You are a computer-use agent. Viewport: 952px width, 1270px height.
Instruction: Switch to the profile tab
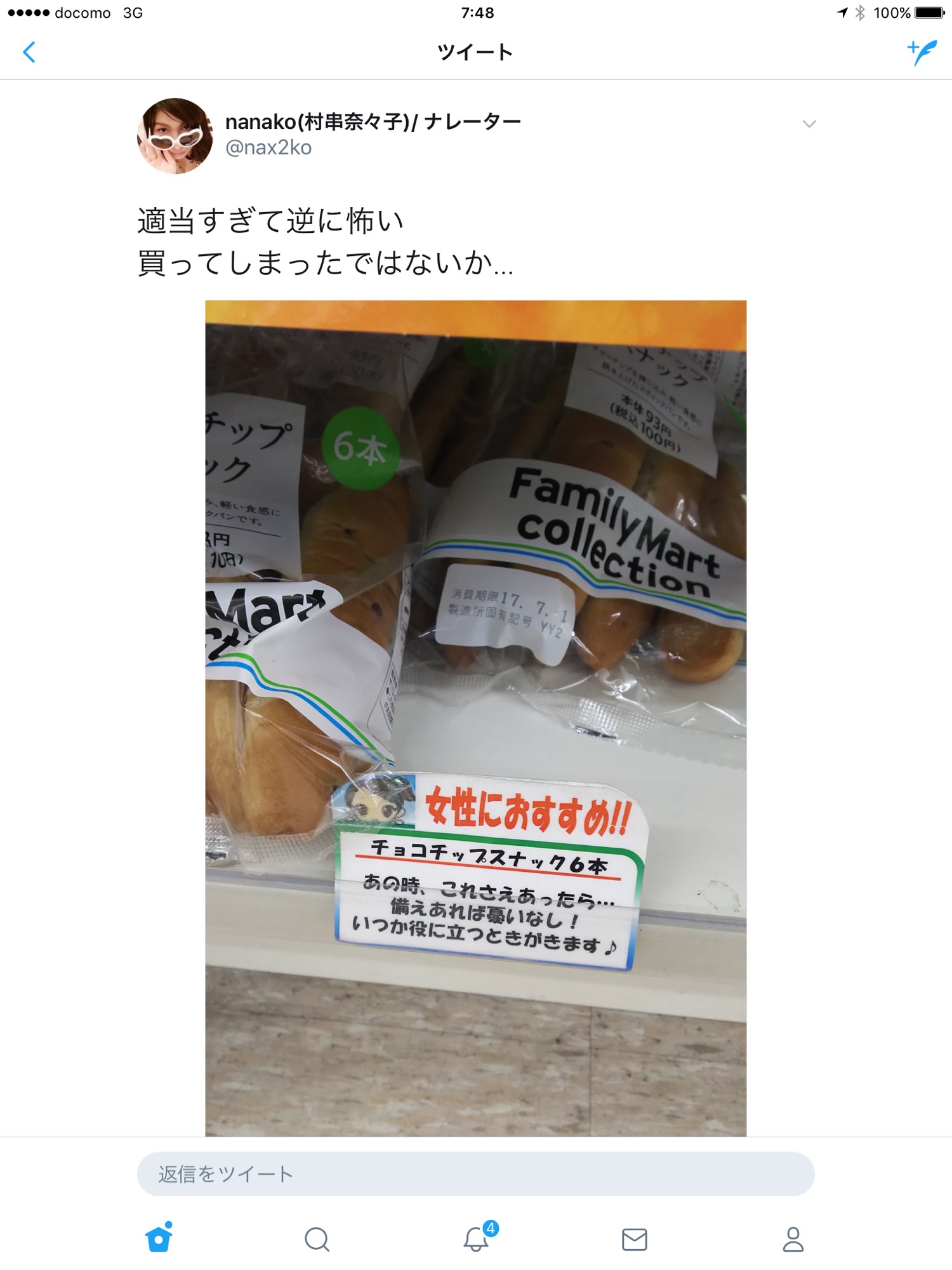pos(793,1239)
